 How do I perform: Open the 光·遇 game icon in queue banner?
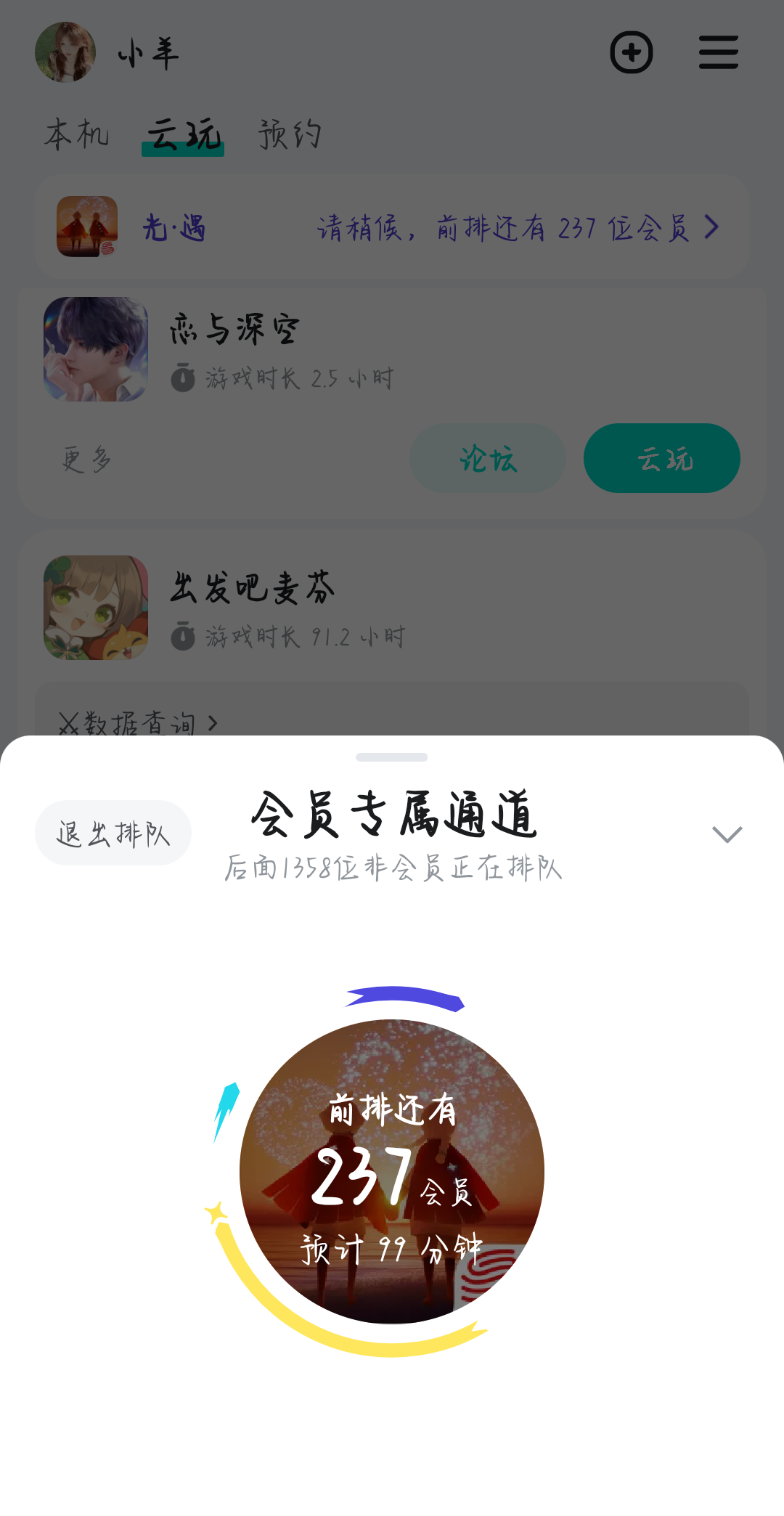(x=86, y=226)
